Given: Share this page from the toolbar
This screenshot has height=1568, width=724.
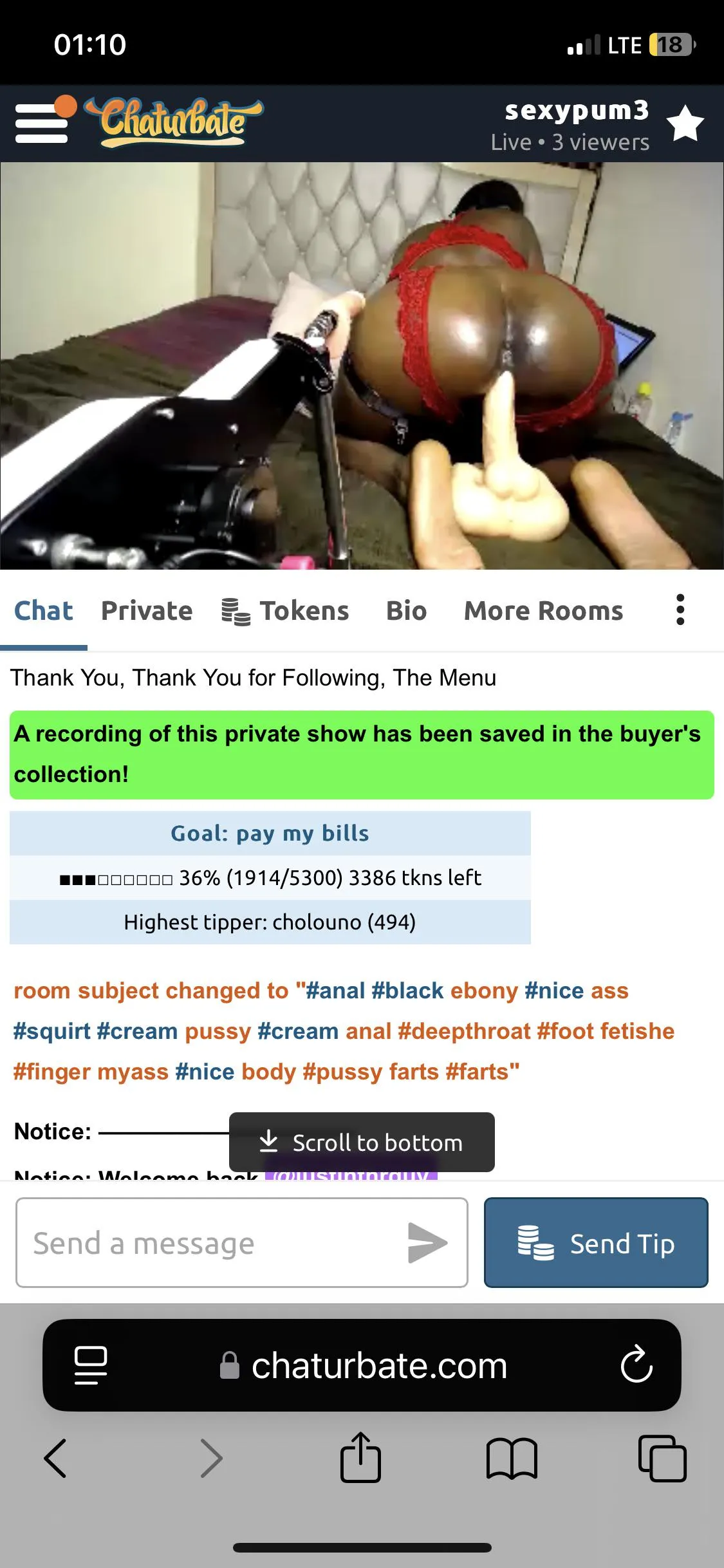Looking at the screenshot, I should [360, 1457].
